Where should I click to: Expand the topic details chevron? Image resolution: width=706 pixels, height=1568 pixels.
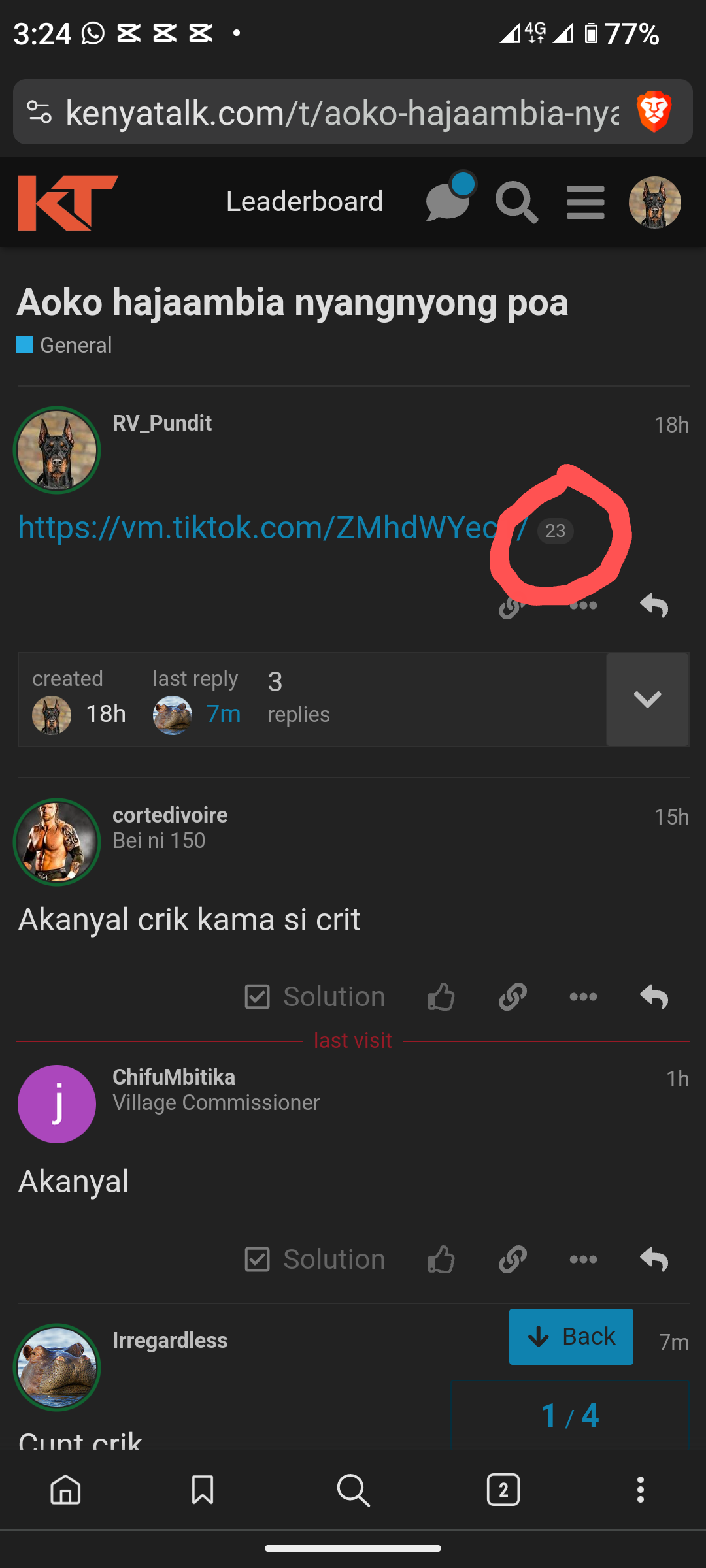(x=647, y=699)
